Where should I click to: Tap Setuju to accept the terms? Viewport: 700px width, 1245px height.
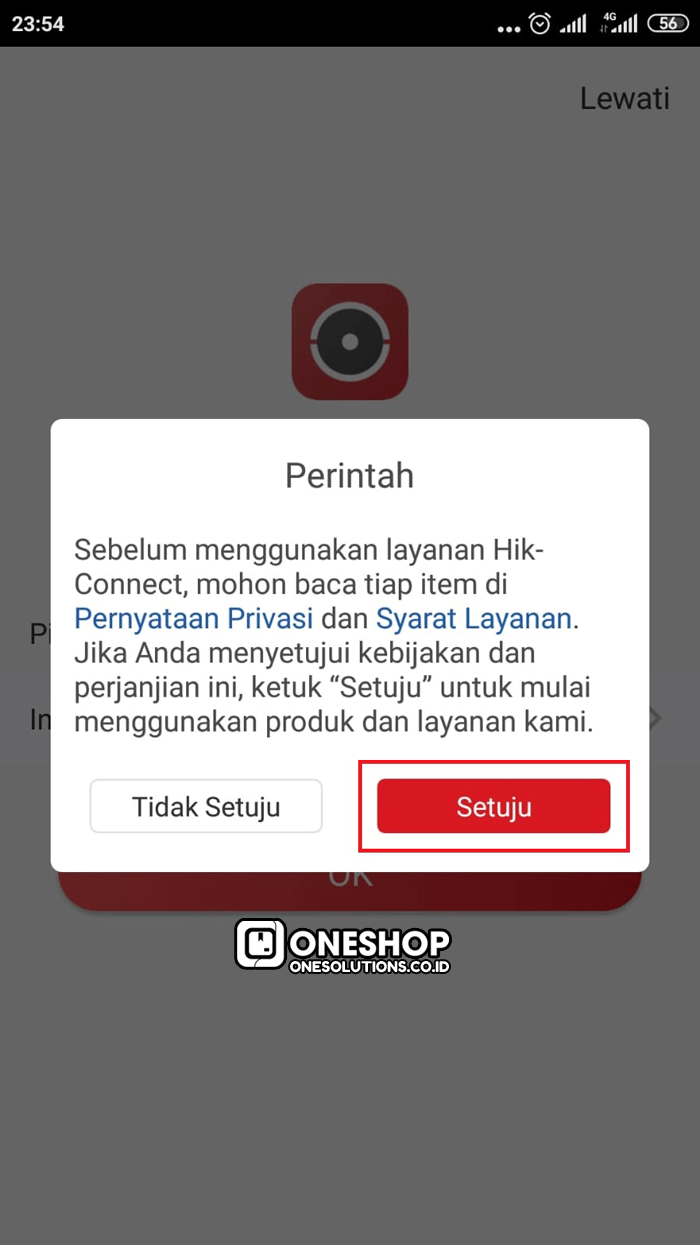pyautogui.click(x=493, y=806)
